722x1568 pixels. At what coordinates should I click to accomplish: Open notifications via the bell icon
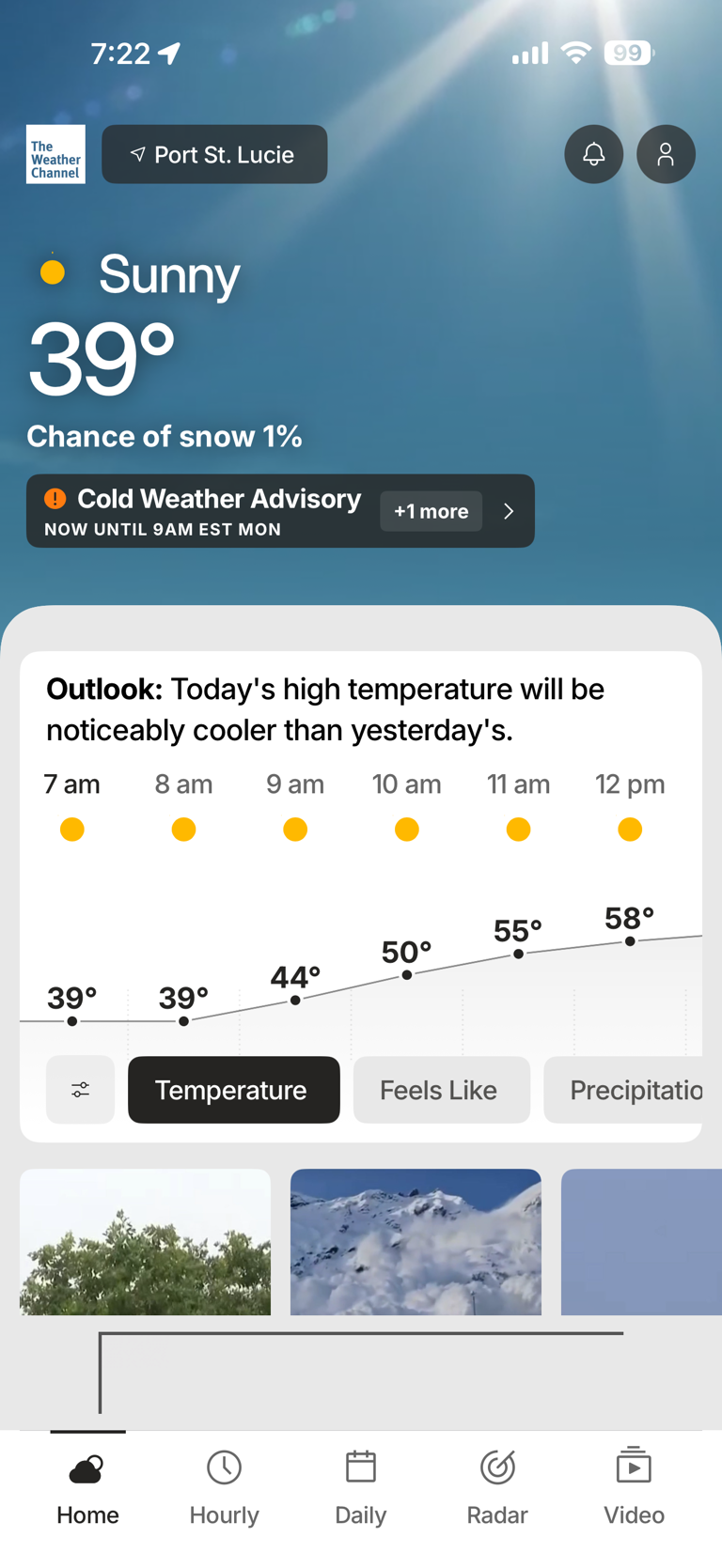pos(594,154)
